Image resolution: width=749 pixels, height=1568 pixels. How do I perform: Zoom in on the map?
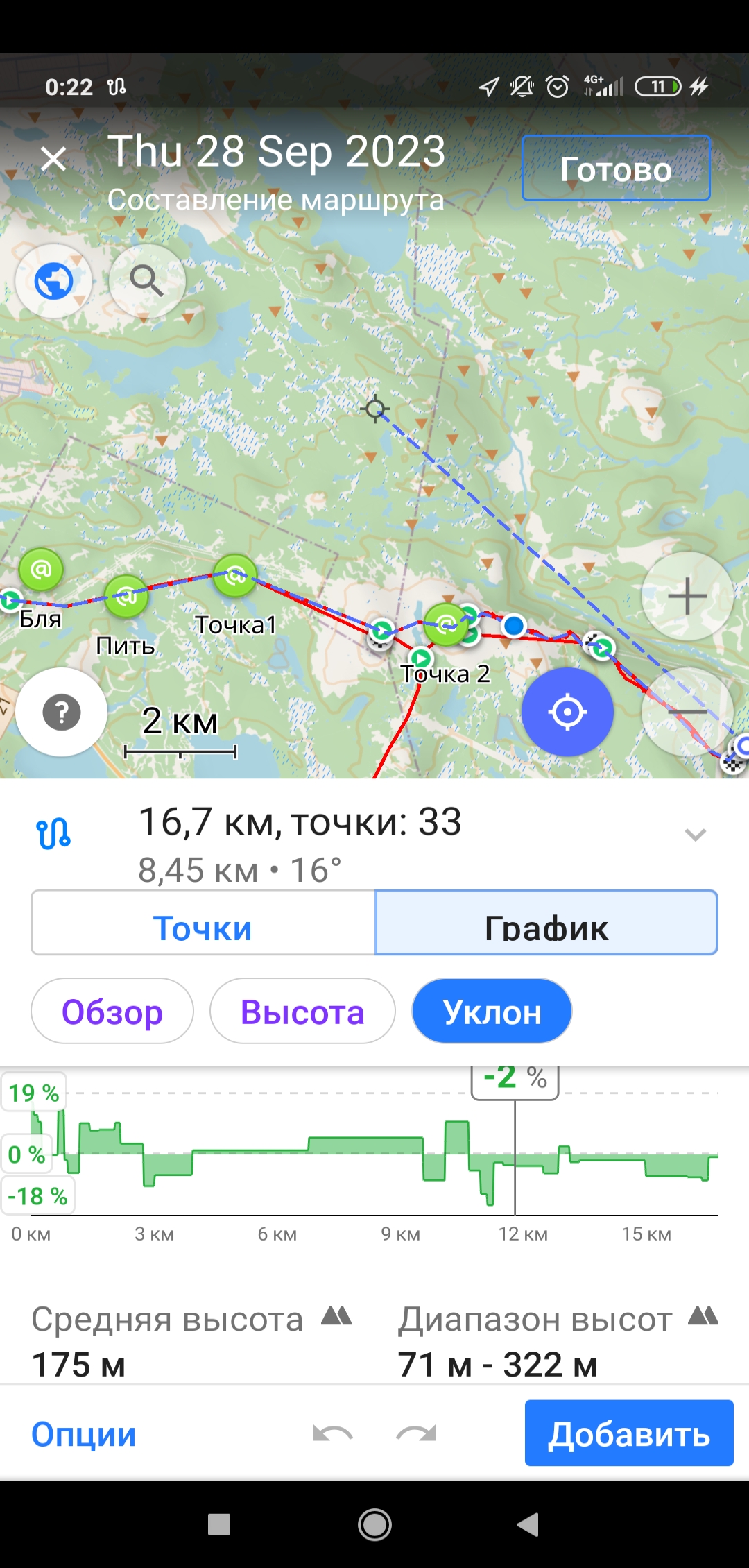(687, 596)
